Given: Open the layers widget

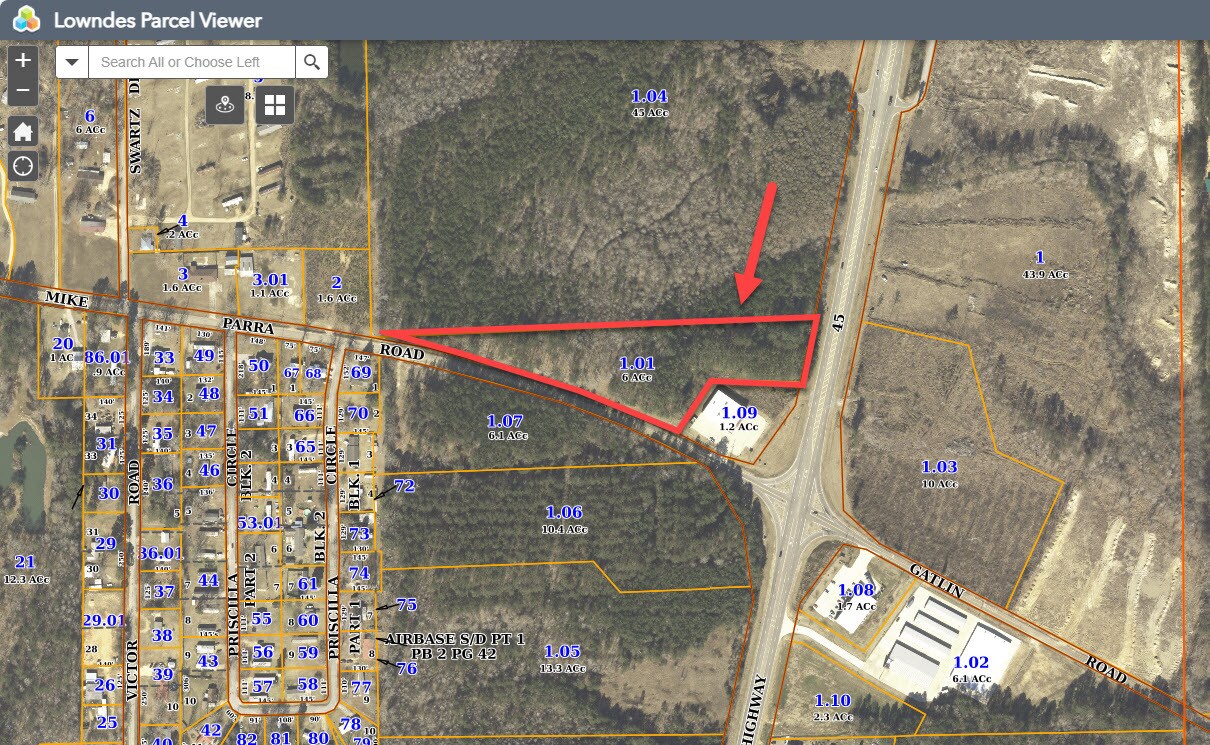Looking at the screenshot, I should coord(225,104).
